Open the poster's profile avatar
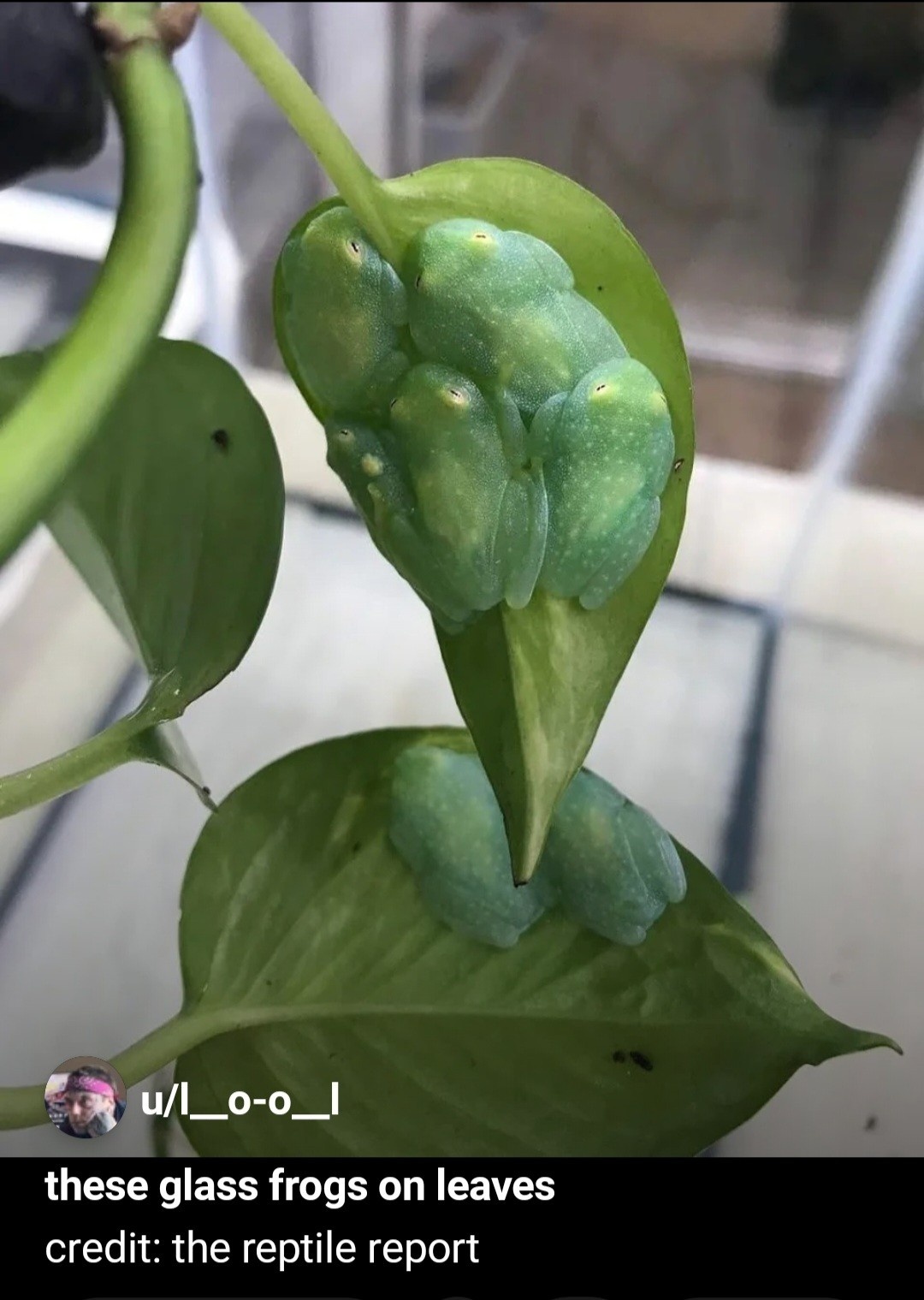 tap(85, 1097)
